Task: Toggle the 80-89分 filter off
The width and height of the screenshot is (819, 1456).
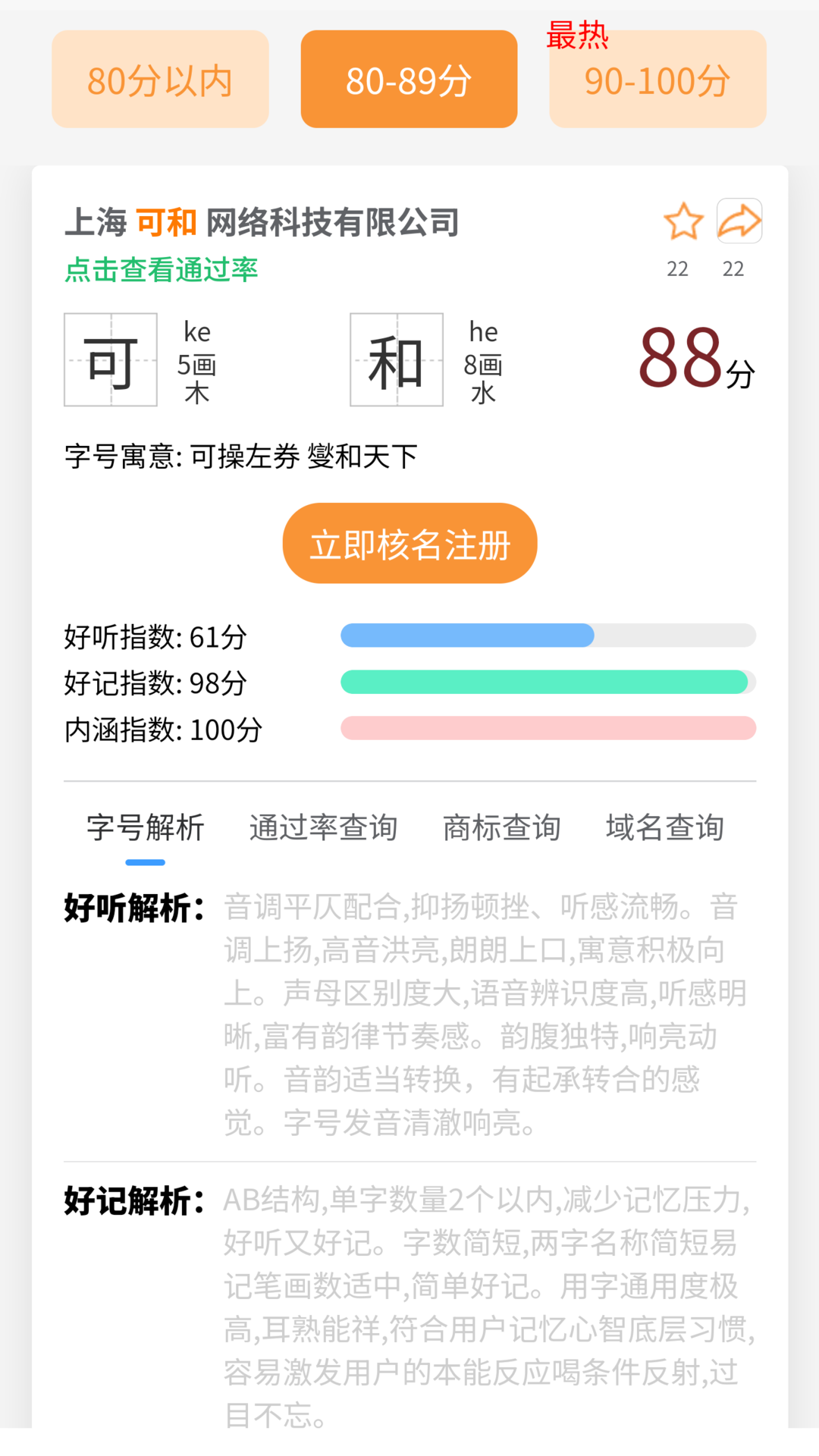Action: click(x=409, y=79)
